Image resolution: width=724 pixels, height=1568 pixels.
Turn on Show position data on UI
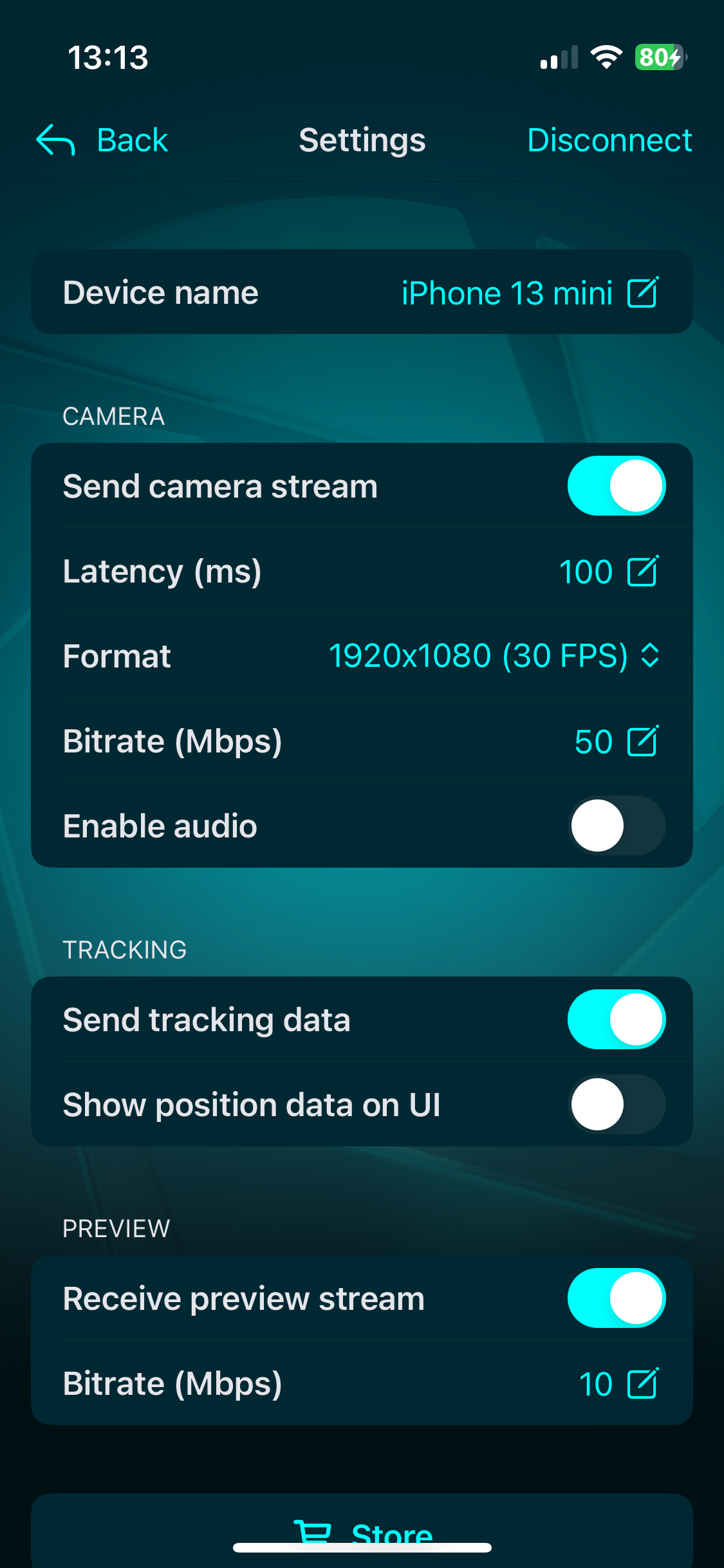[x=617, y=1105]
